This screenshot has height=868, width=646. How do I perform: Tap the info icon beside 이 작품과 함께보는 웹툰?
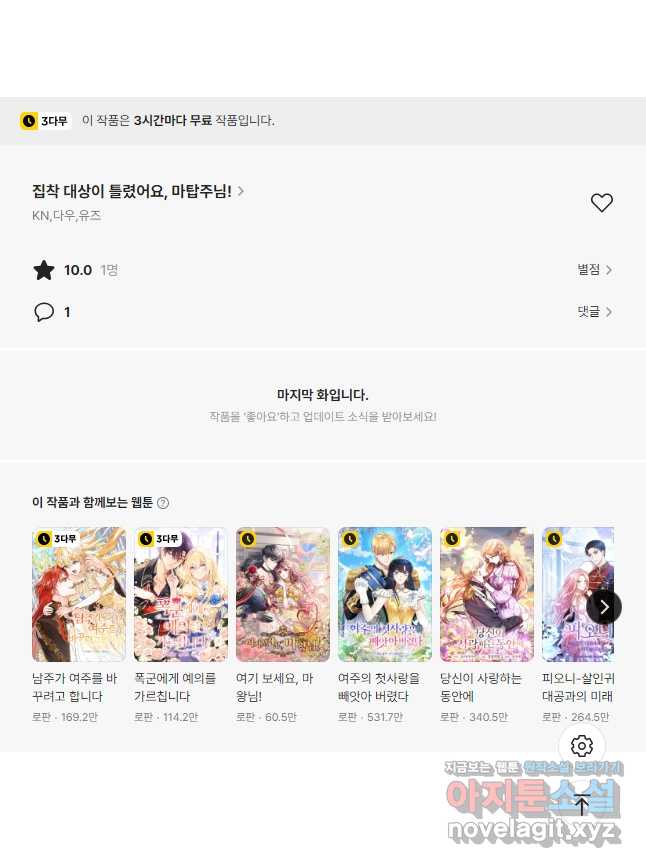(x=163, y=503)
